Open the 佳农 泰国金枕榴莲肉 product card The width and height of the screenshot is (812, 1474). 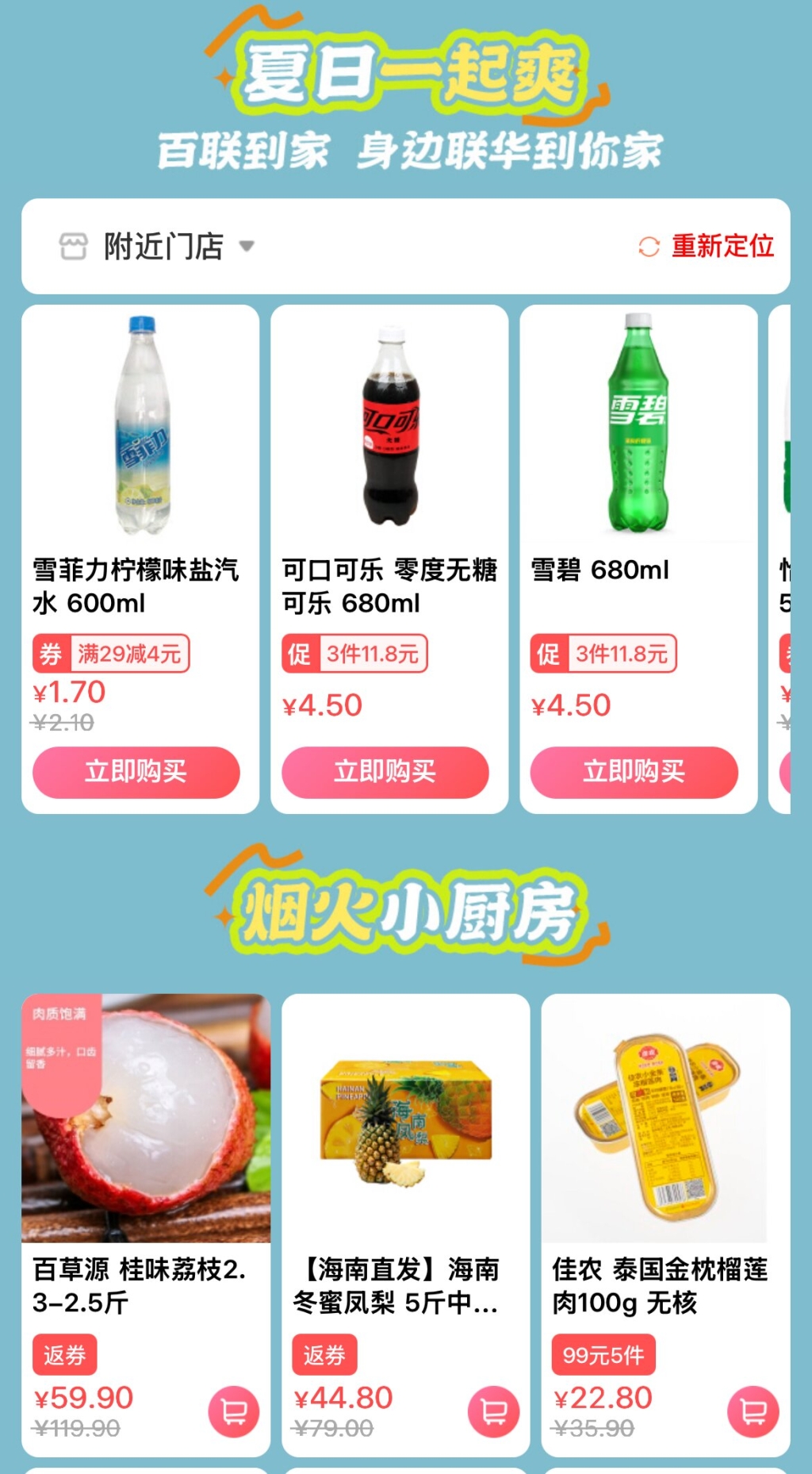click(665, 1225)
